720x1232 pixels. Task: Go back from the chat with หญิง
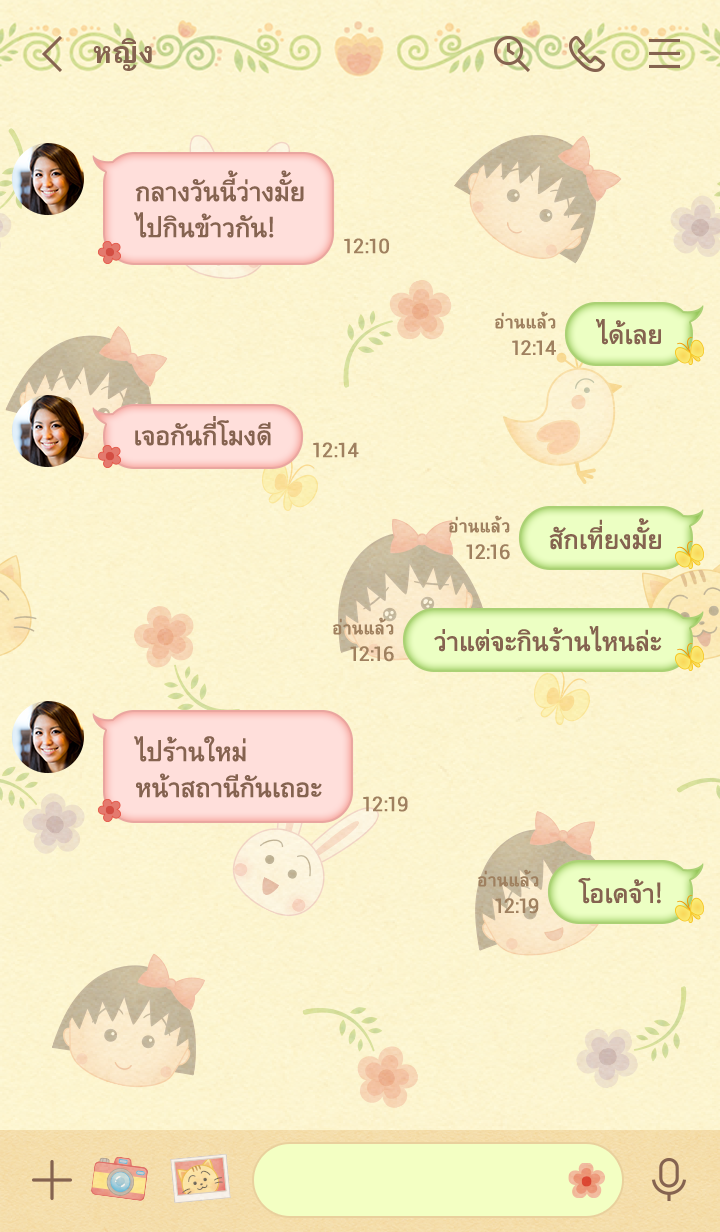(x=51, y=54)
